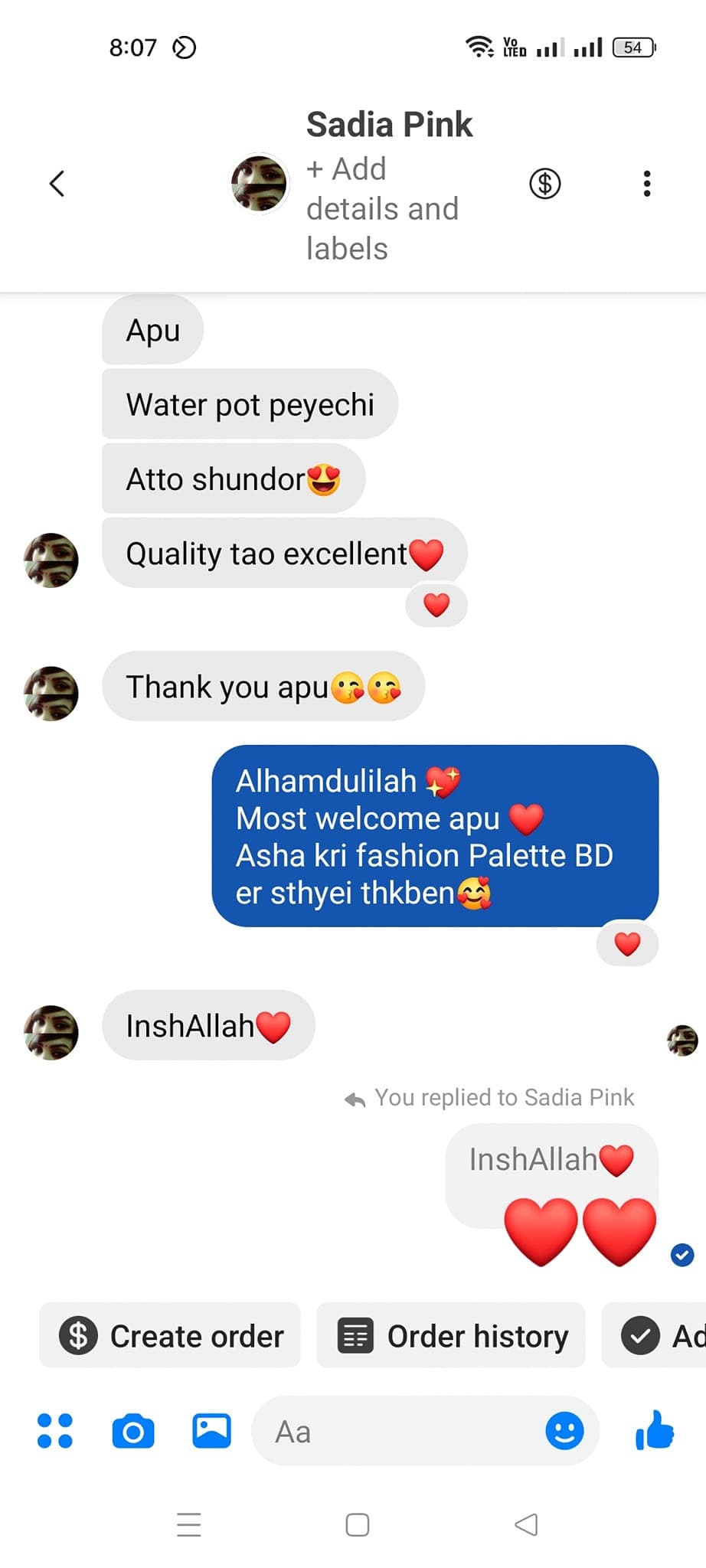Send a thumbs up like

click(655, 1431)
